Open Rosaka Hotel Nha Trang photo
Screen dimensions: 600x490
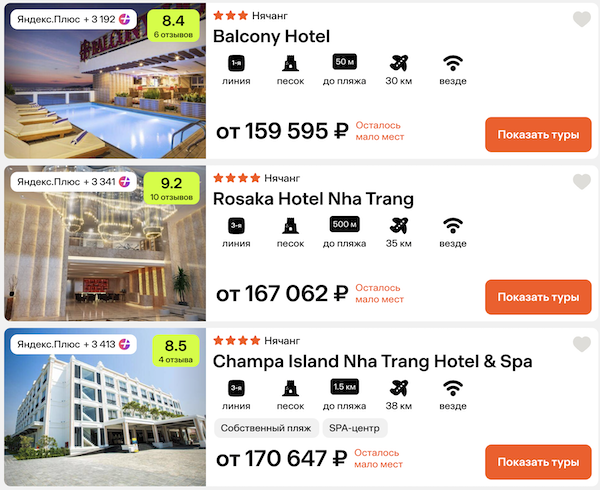tap(103, 245)
